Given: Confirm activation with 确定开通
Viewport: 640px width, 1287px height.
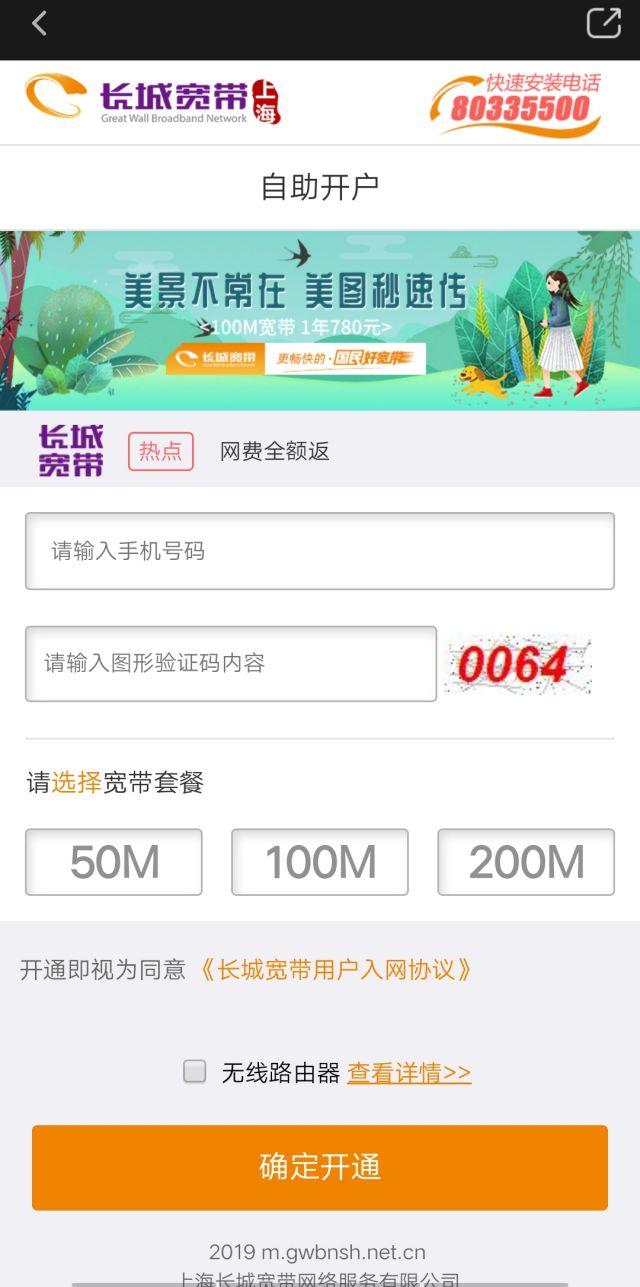Looking at the screenshot, I should coord(320,1167).
